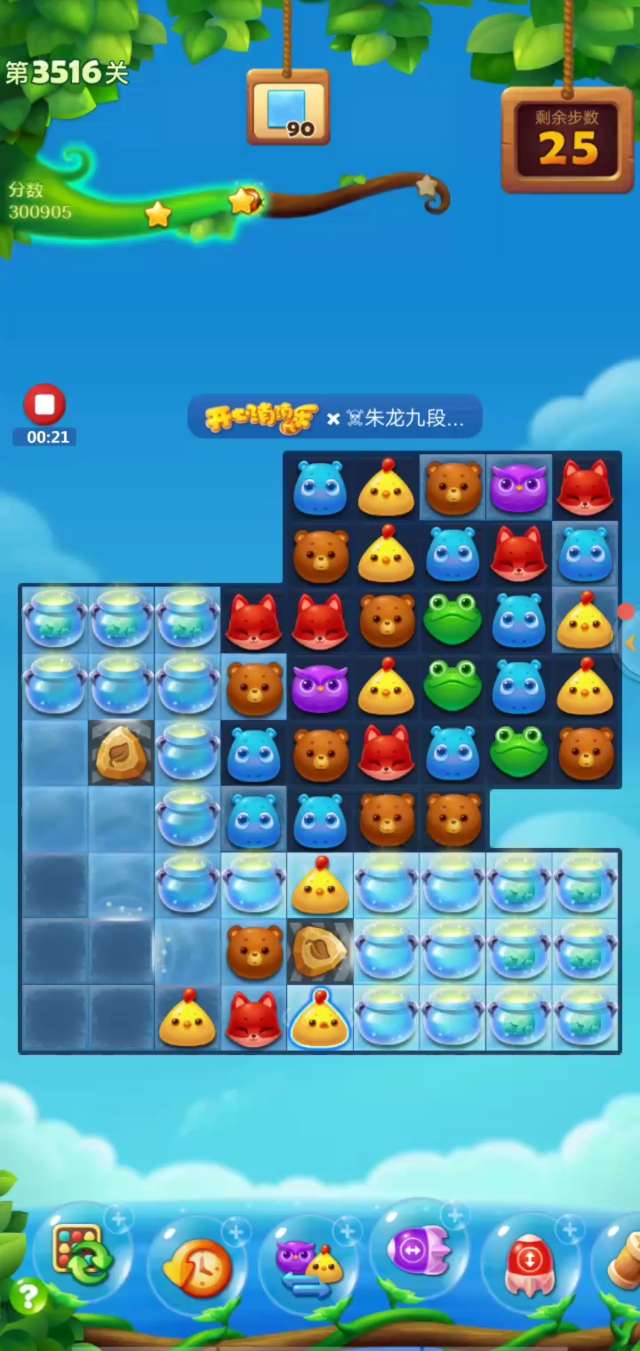Tap the green frog beside the brown bear
Screen dimensions: 640x1351
pos(518,752)
